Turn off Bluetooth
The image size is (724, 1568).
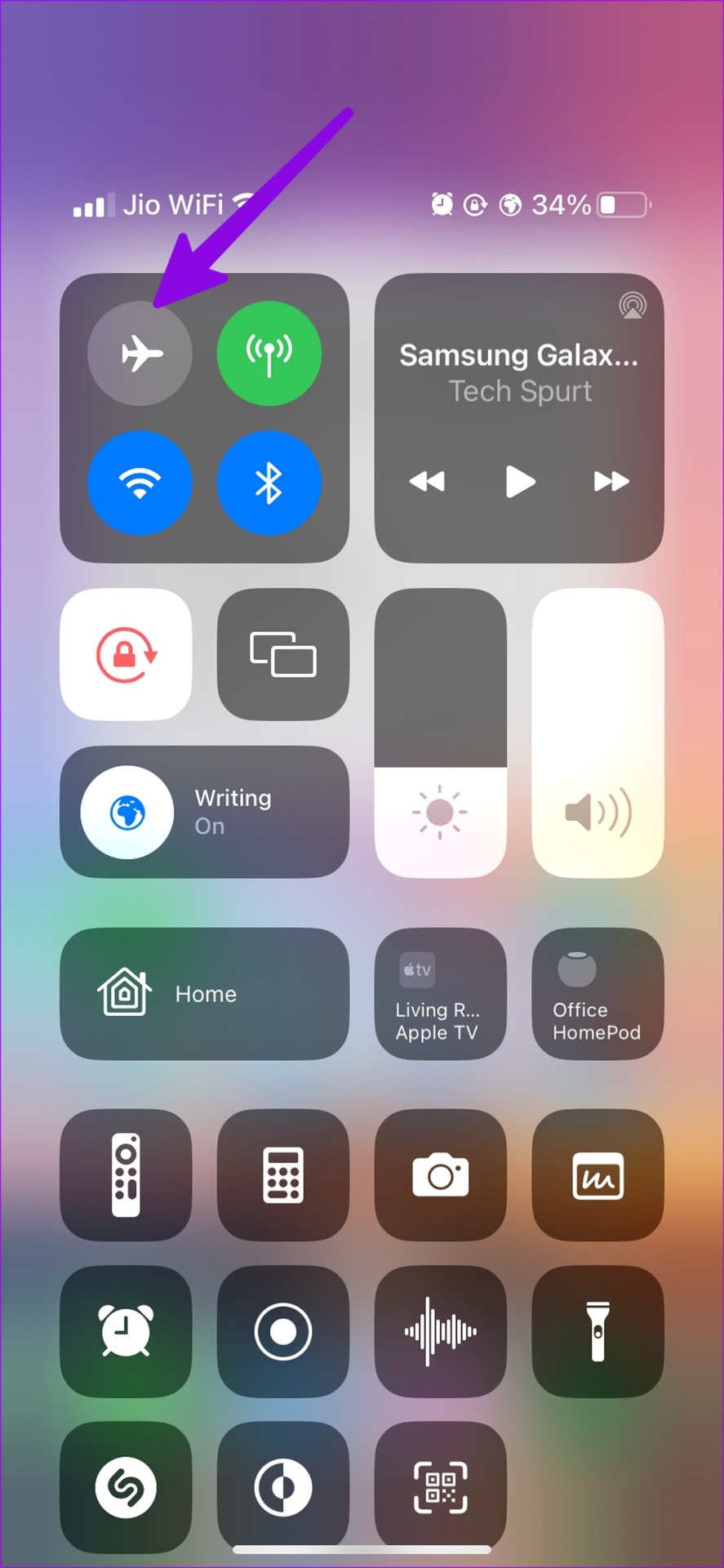click(269, 483)
